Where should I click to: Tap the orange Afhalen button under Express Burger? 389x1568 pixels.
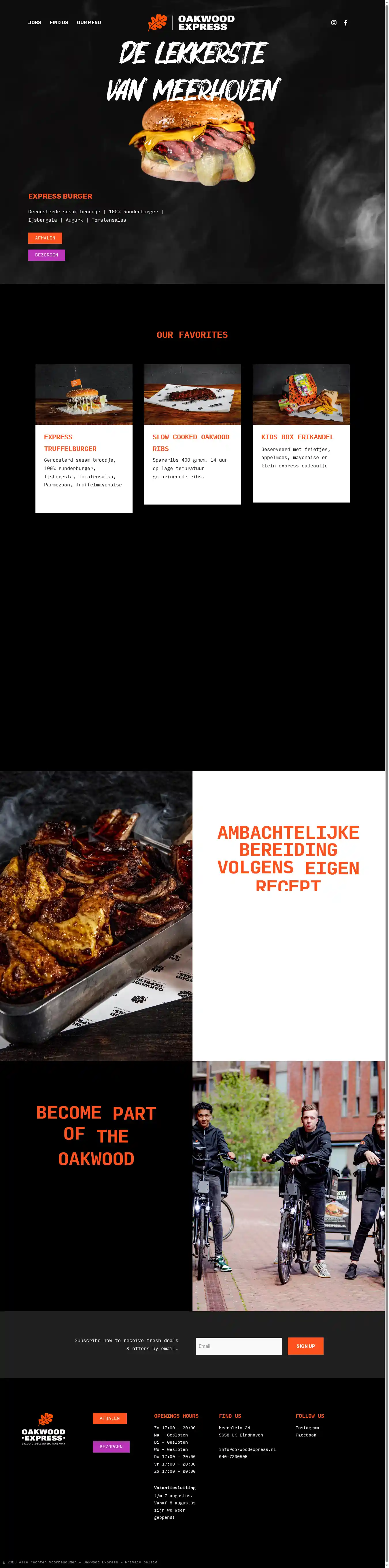(x=45, y=238)
